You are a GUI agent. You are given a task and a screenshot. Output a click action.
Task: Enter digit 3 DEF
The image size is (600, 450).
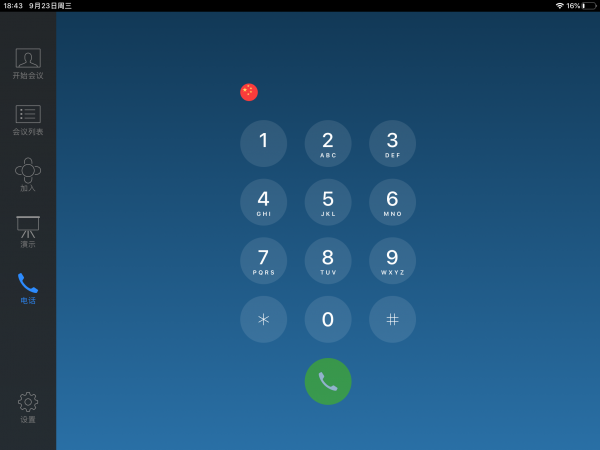392,143
